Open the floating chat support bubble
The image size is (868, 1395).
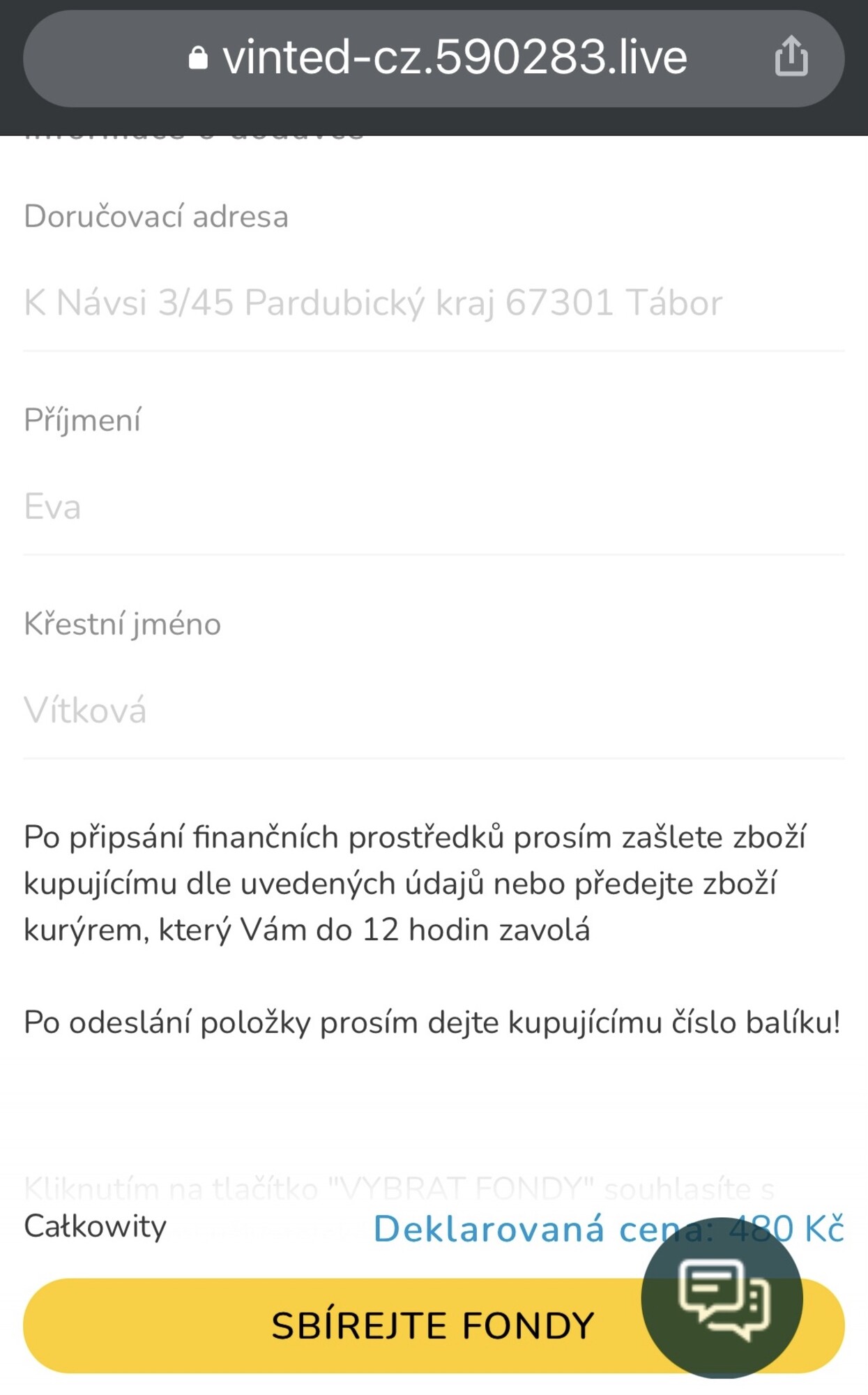point(722,1298)
